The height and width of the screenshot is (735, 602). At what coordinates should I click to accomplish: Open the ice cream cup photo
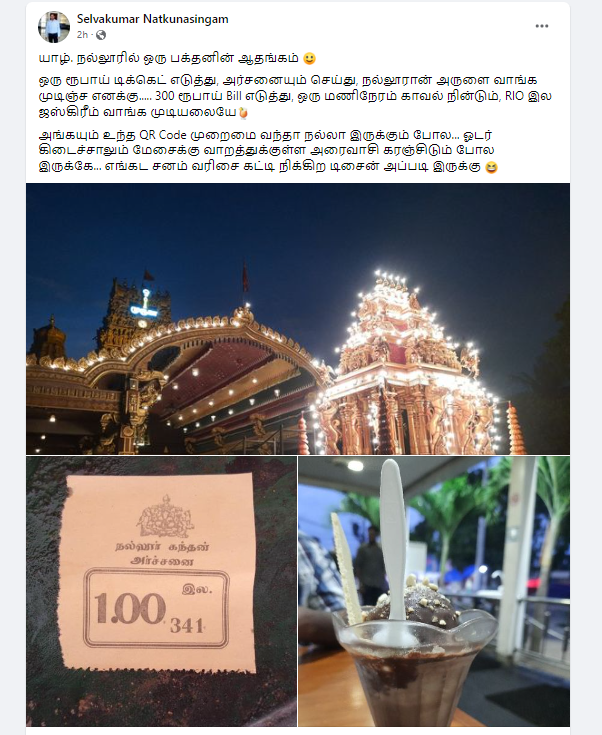click(x=433, y=591)
